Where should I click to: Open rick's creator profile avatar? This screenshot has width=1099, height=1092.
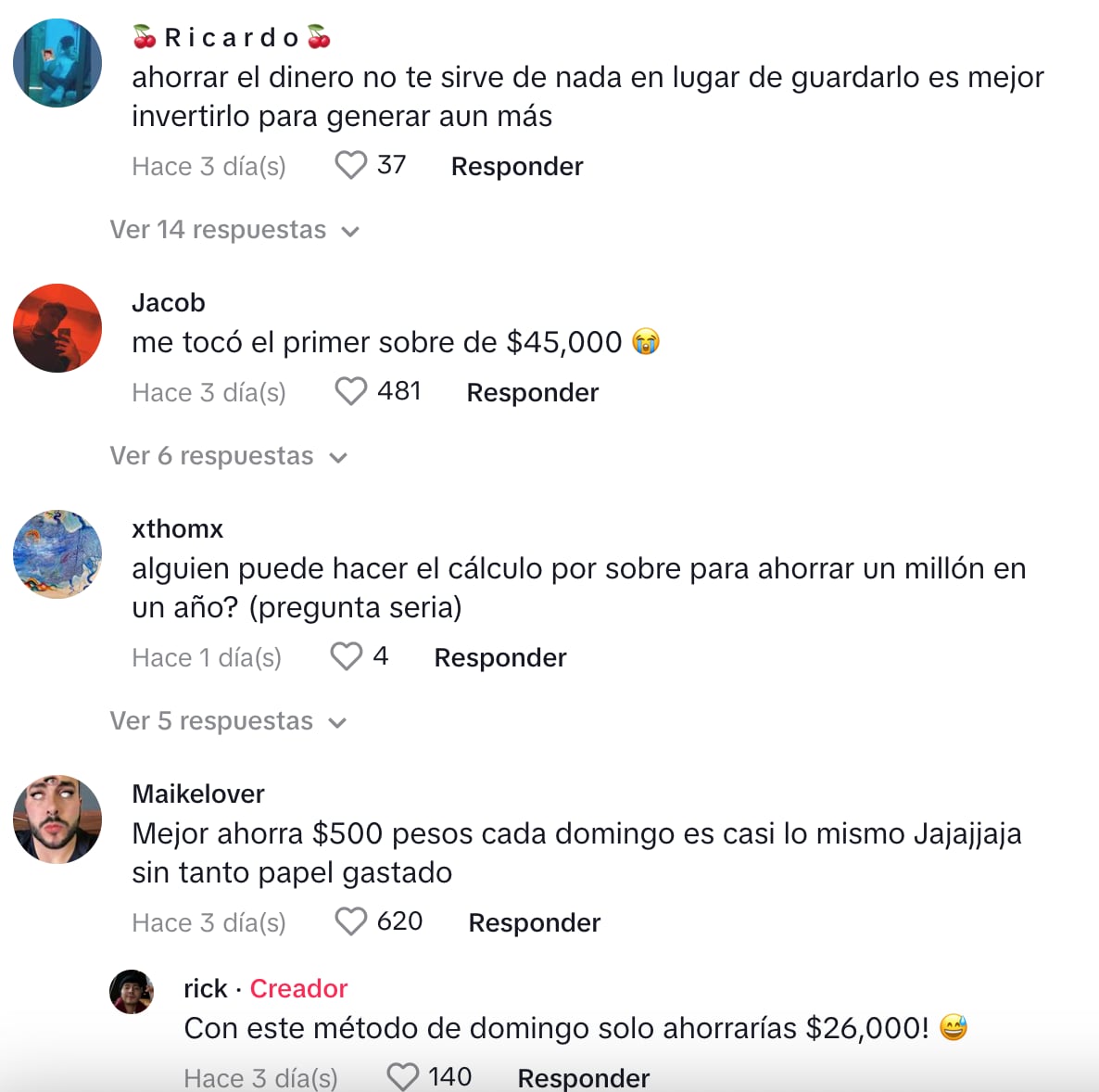(132, 992)
